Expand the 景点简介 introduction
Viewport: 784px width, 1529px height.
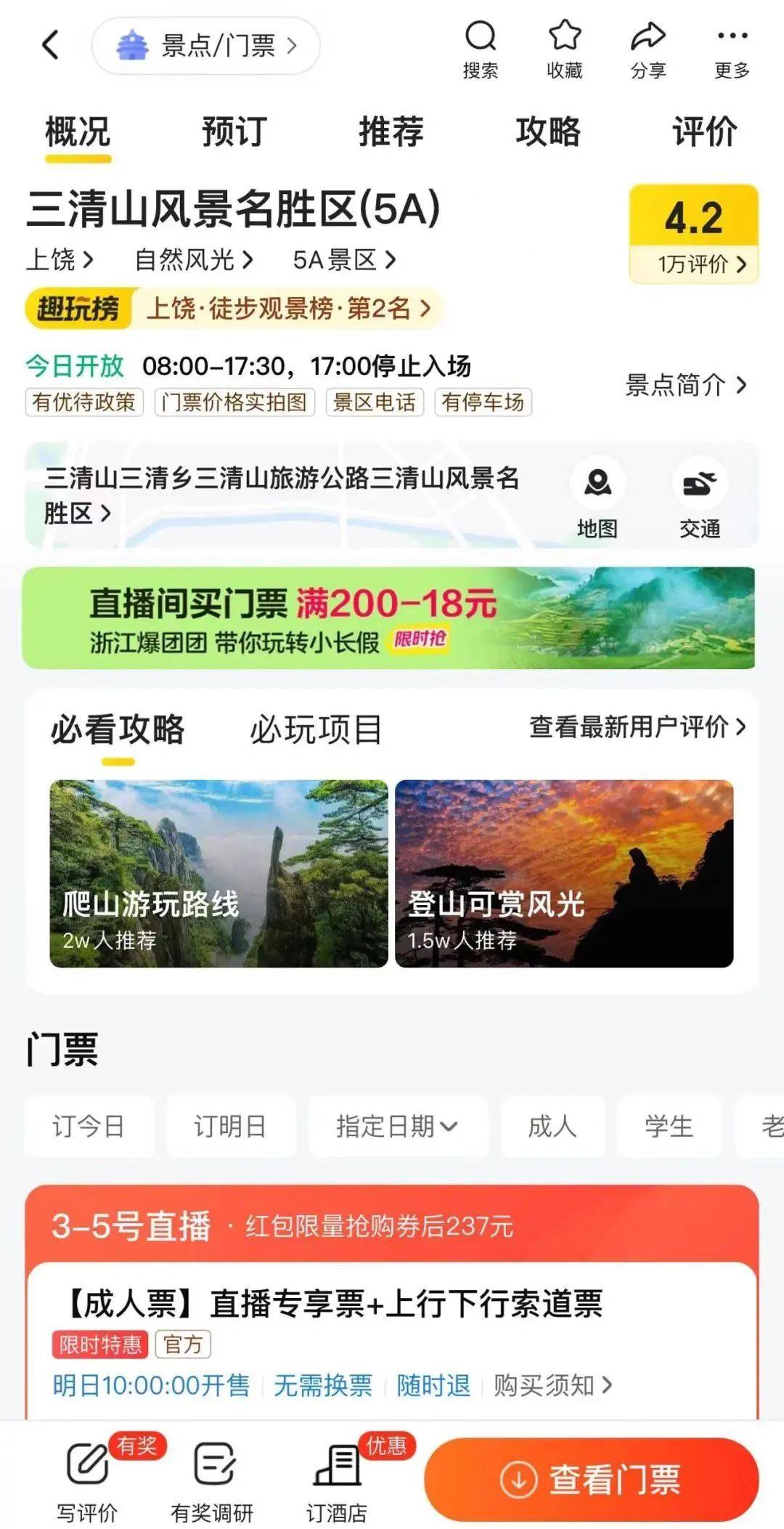682,387
